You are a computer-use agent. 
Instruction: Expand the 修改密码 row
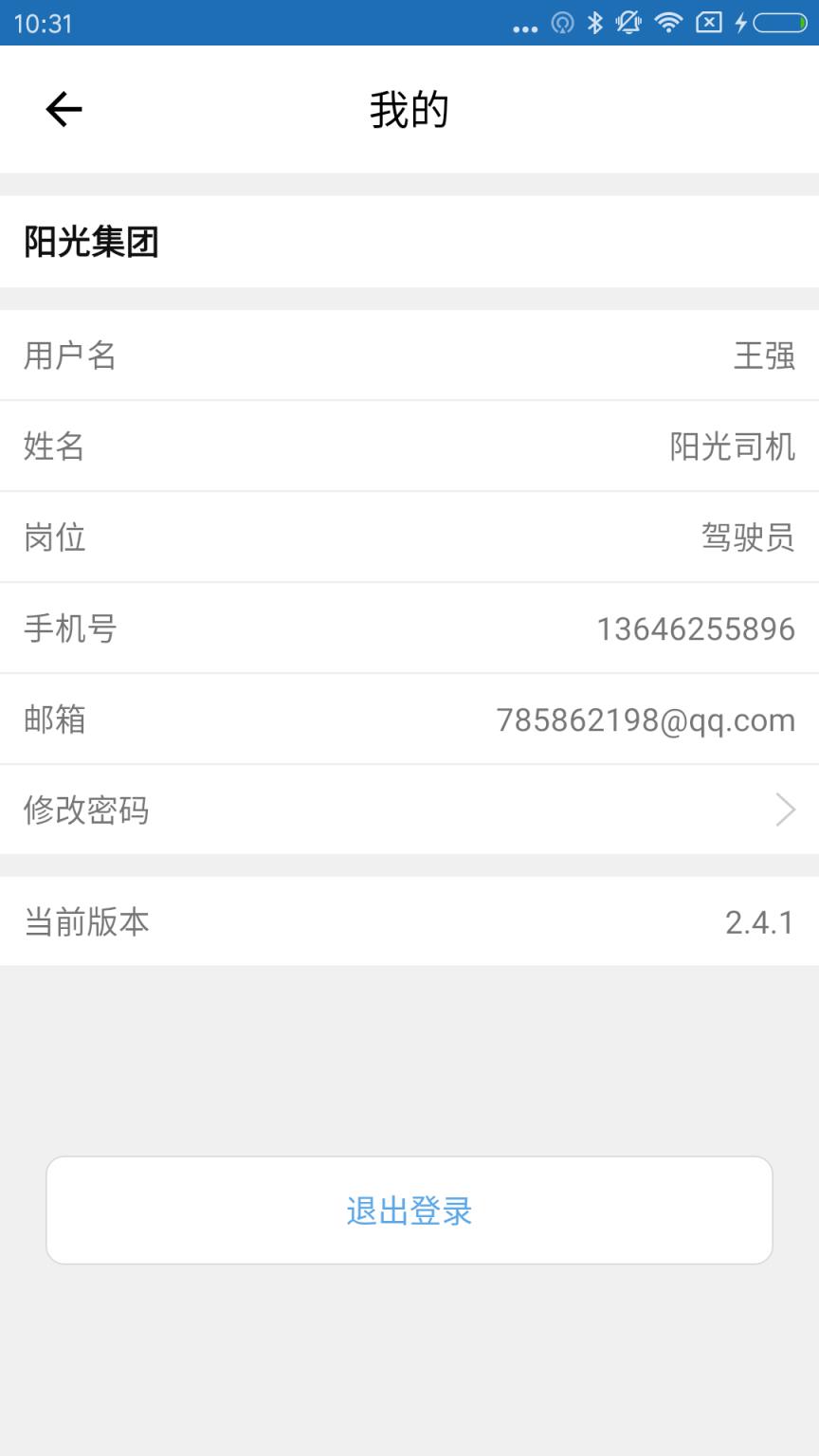point(409,810)
